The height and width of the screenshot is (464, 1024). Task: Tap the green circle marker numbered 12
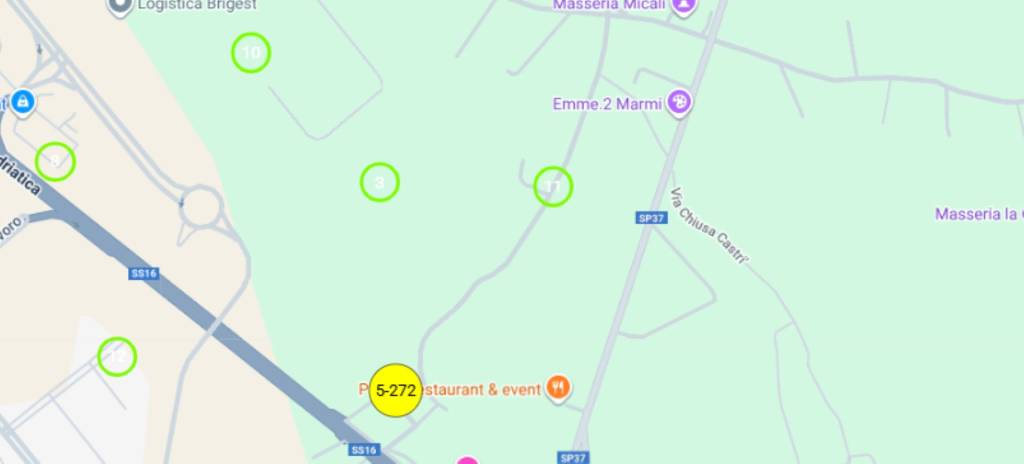(x=117, y=356)
